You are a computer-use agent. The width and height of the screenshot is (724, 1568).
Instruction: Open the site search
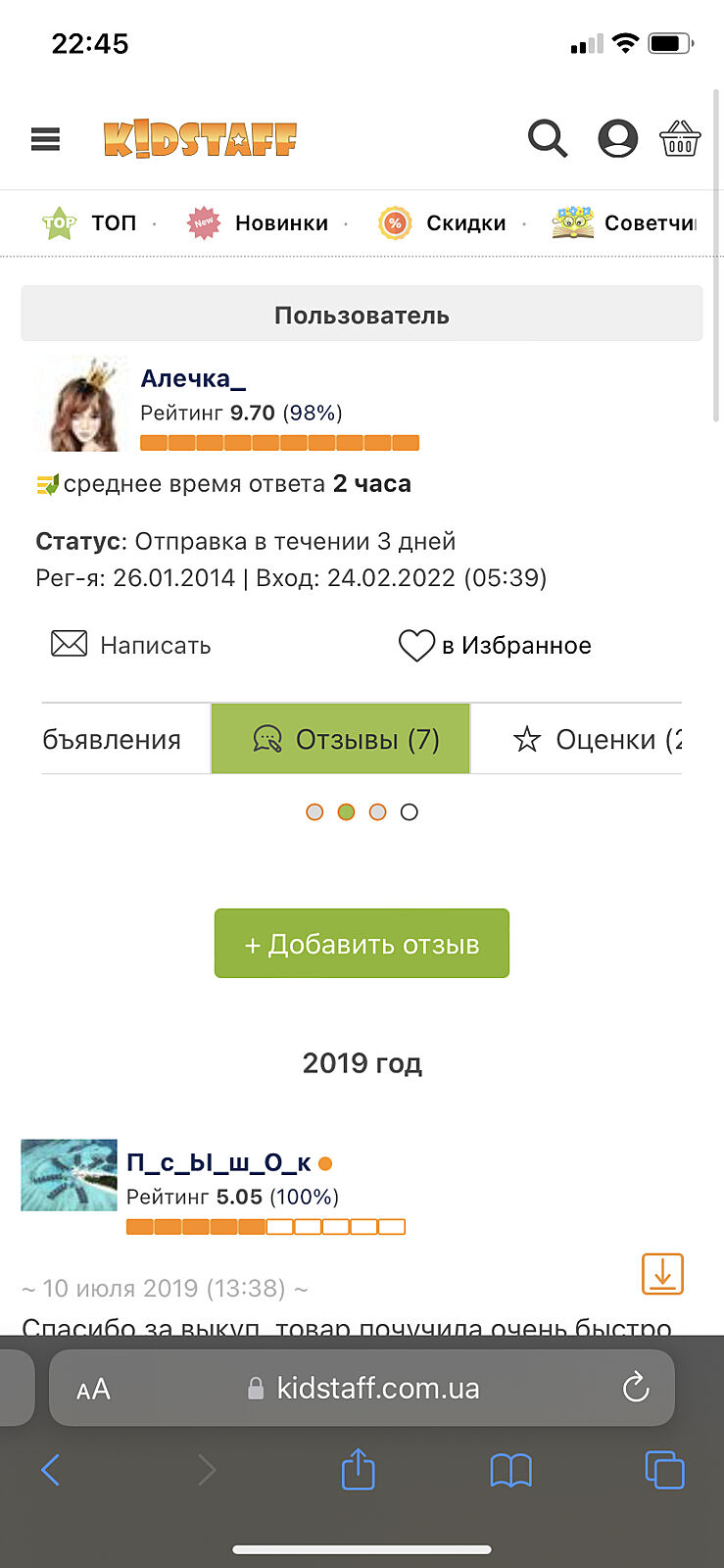pos(547,139)
